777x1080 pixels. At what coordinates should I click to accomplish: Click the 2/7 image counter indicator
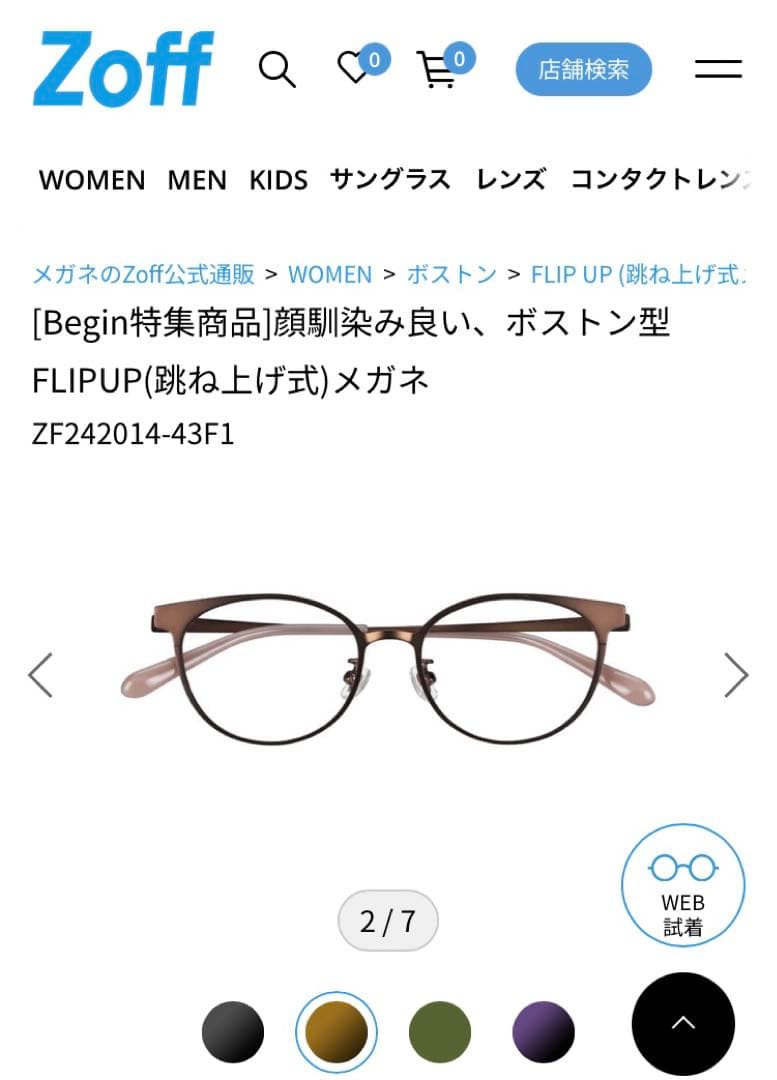pyautogui.click(x=387, y=920)
